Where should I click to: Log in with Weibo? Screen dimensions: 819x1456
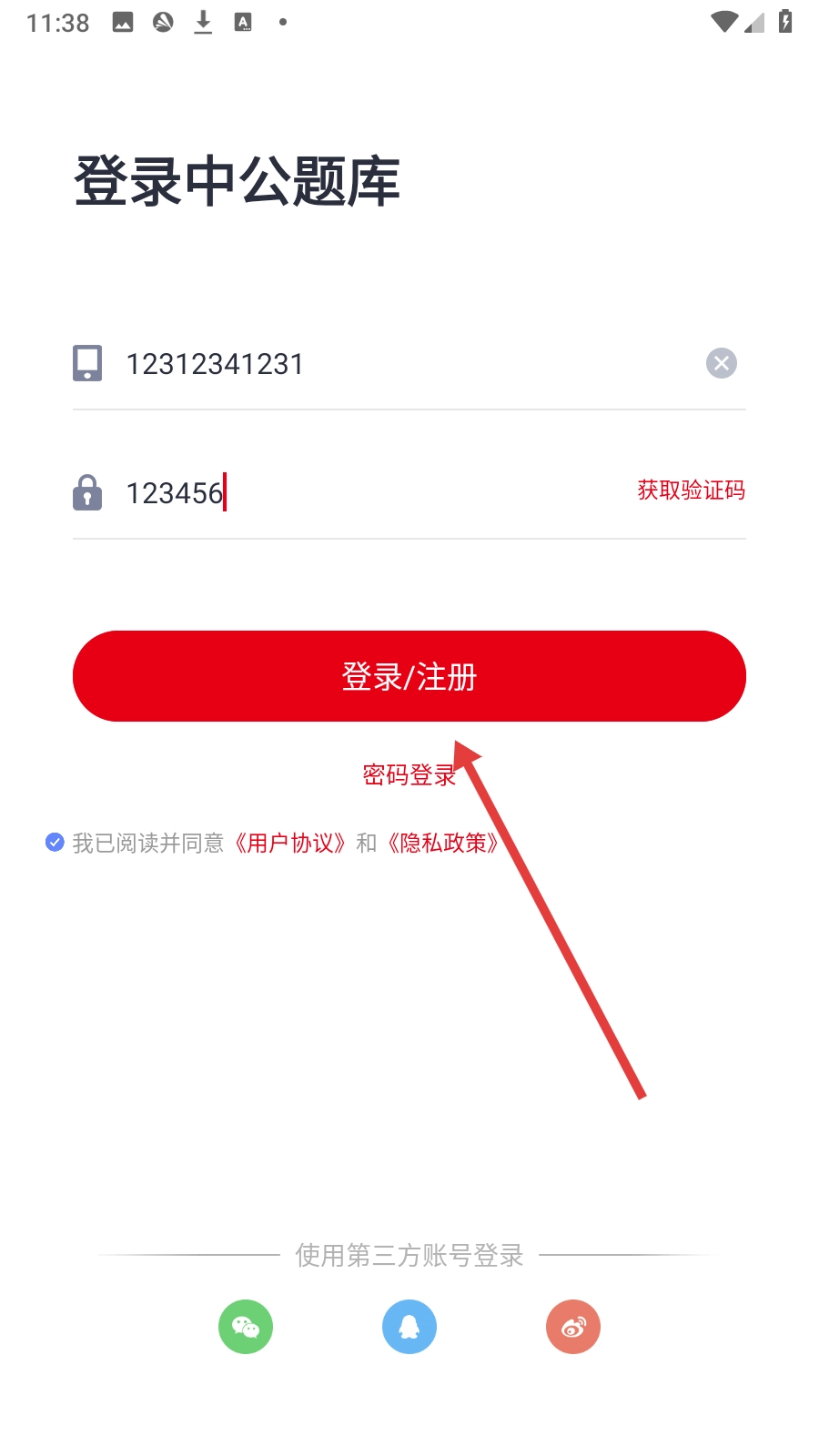pos(573,1327)
